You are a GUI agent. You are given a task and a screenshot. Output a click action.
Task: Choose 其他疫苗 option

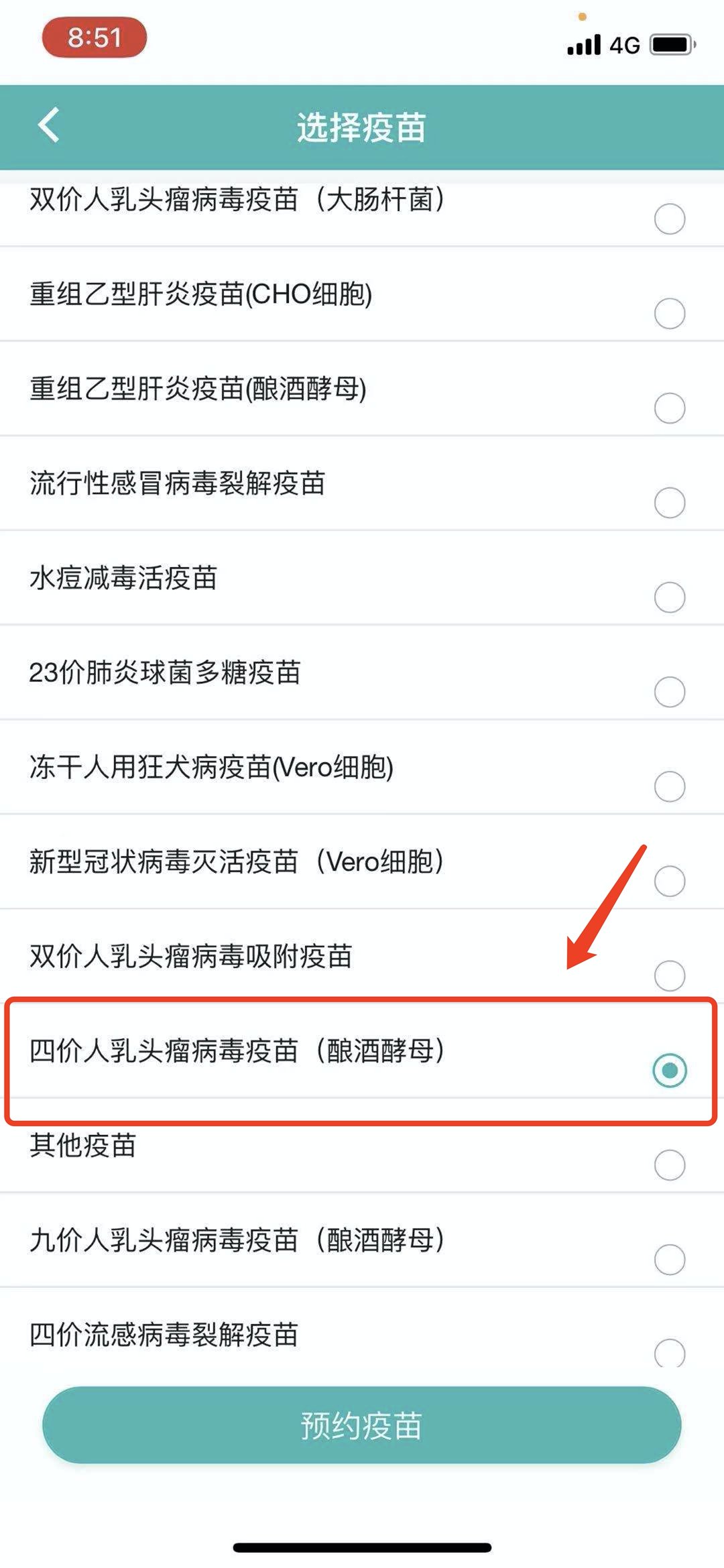[x=669, y=1164]
